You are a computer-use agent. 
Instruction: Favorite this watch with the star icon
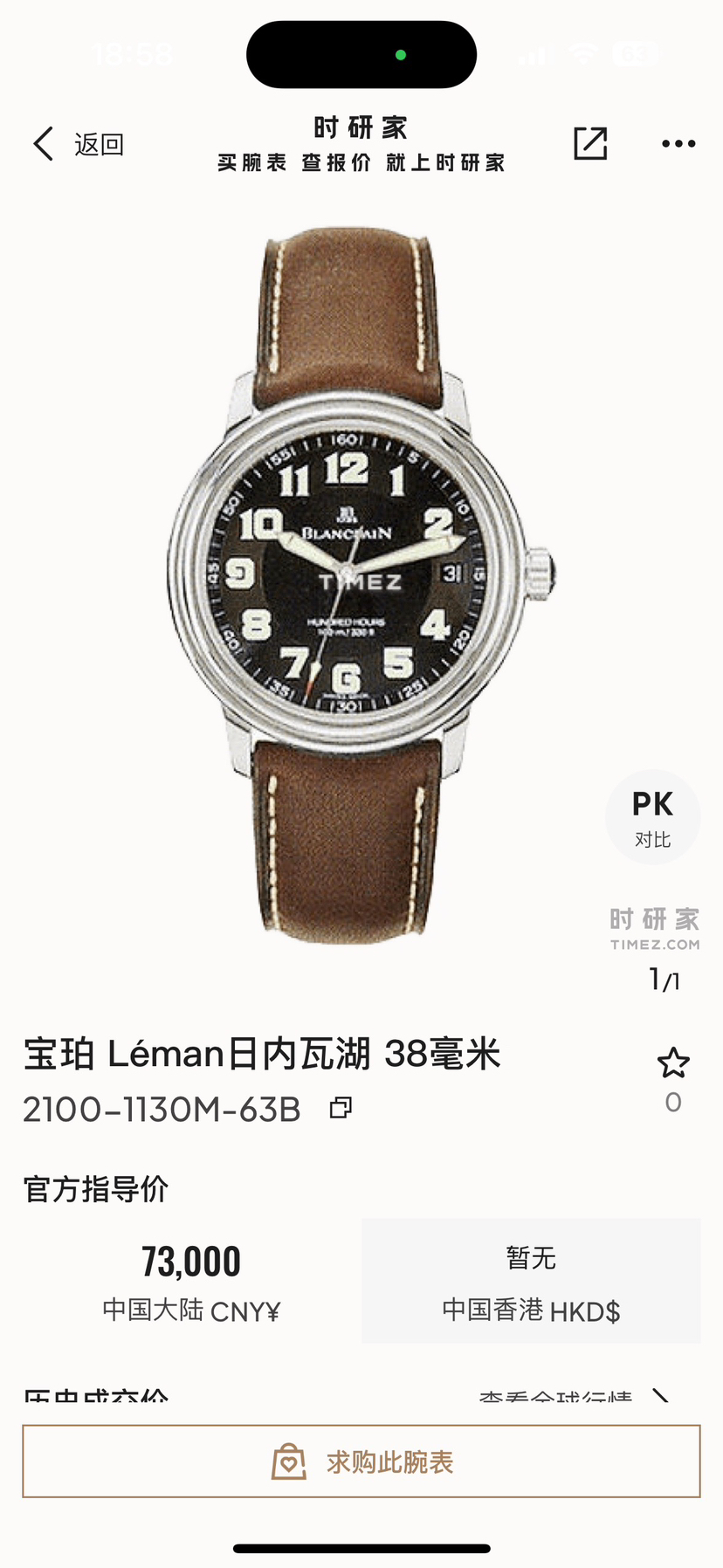point(672,1063)
